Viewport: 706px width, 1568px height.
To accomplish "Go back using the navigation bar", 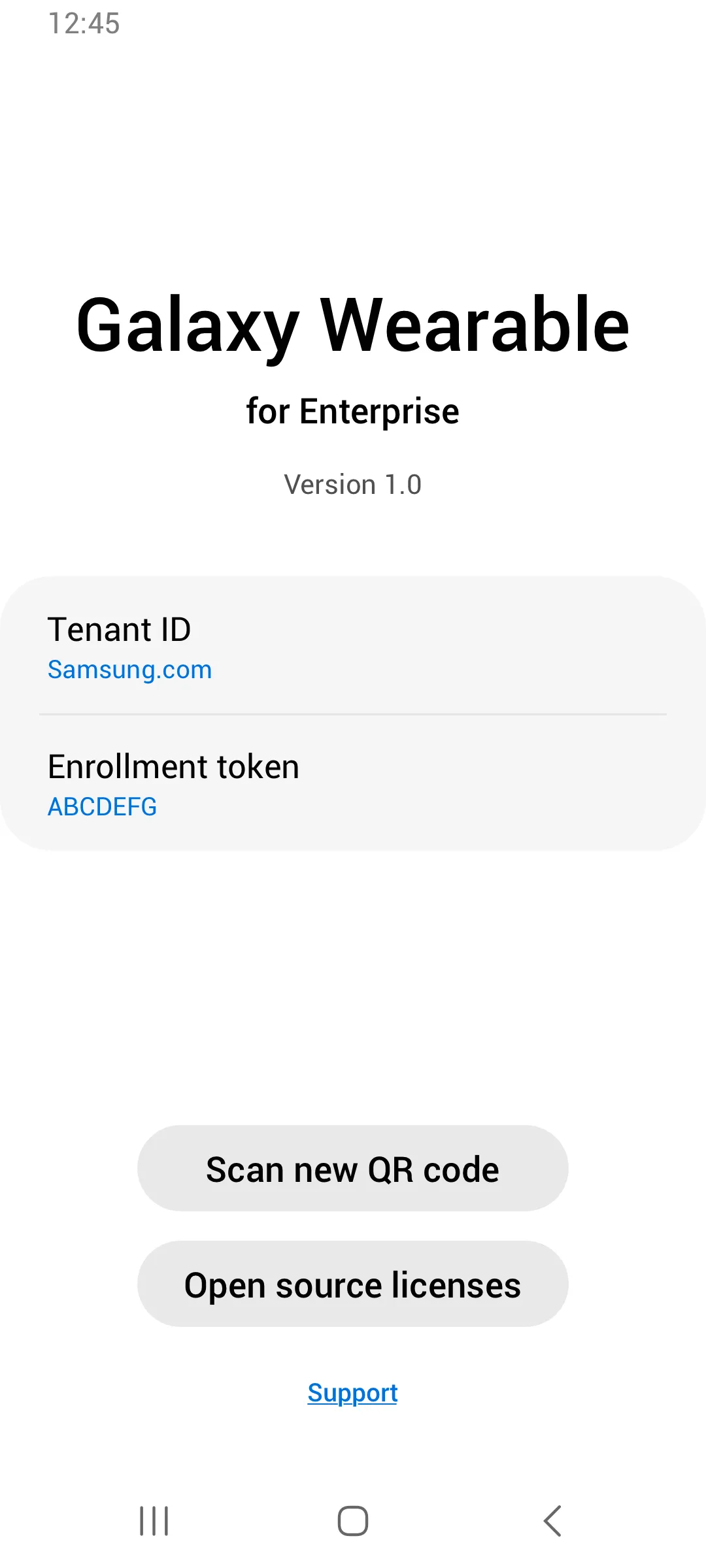I will point(552,1521).
